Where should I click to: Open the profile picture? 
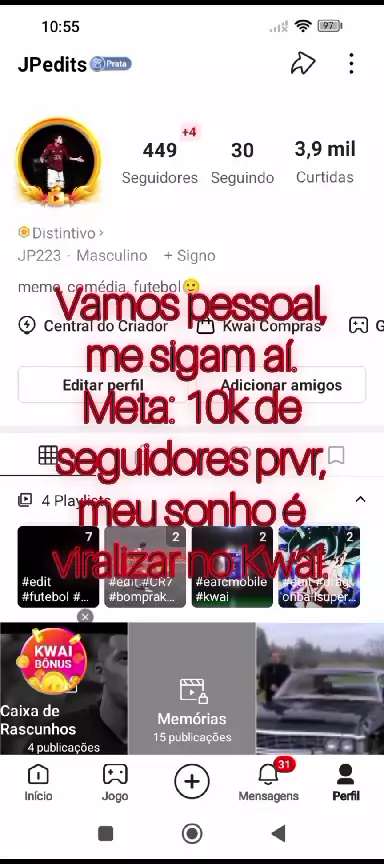pyautogui.click(x=58, y=161)
